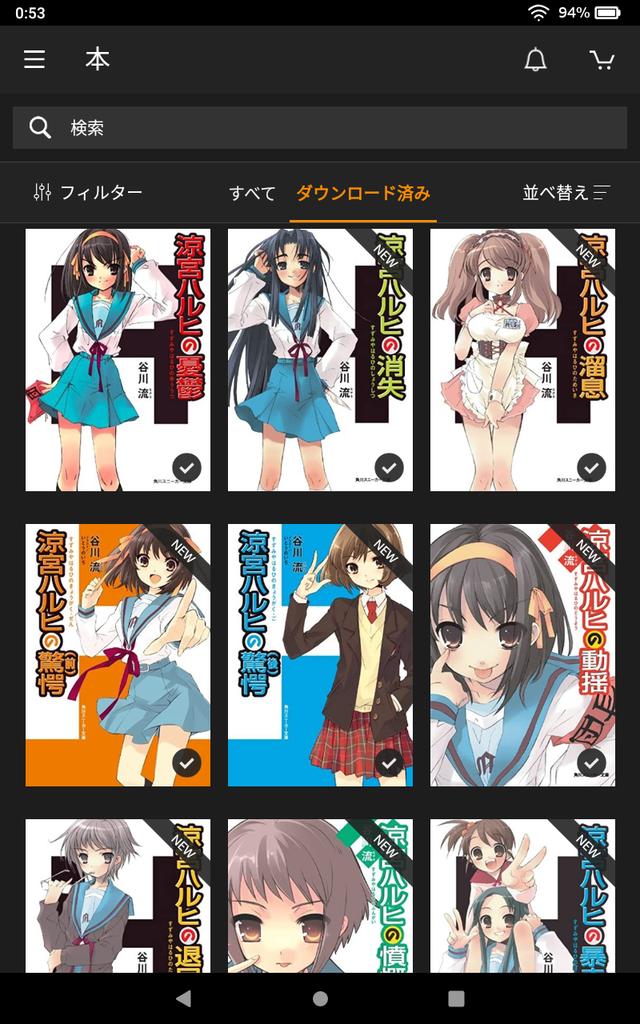This screenshot has width=640, height=1024.
Task: Open the book 涼宮ハルヒの溜息
Action: click(522, 360)
